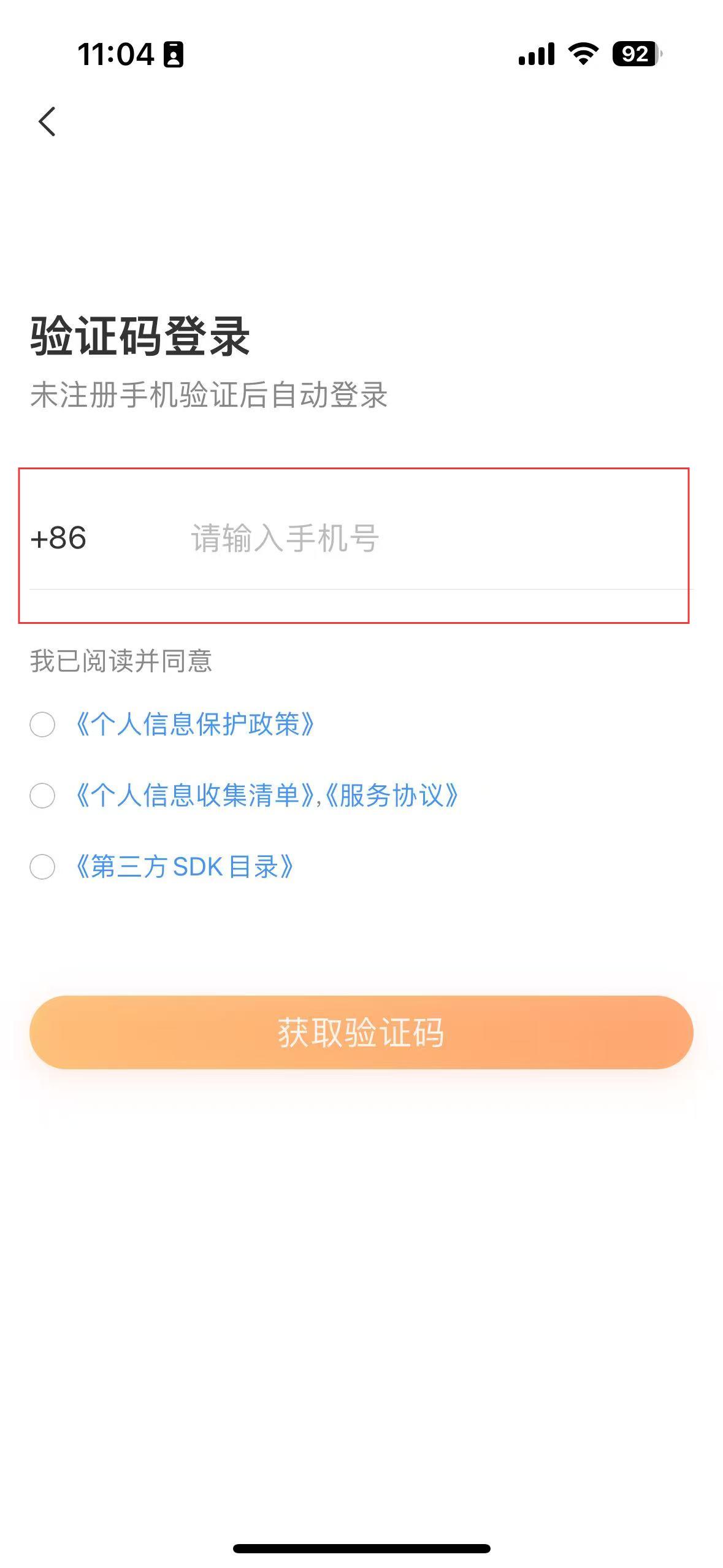The image size is (723, 1568).
Task: Open the 《个人信息保护政策》 link
Action: click(x=194, y=724)
